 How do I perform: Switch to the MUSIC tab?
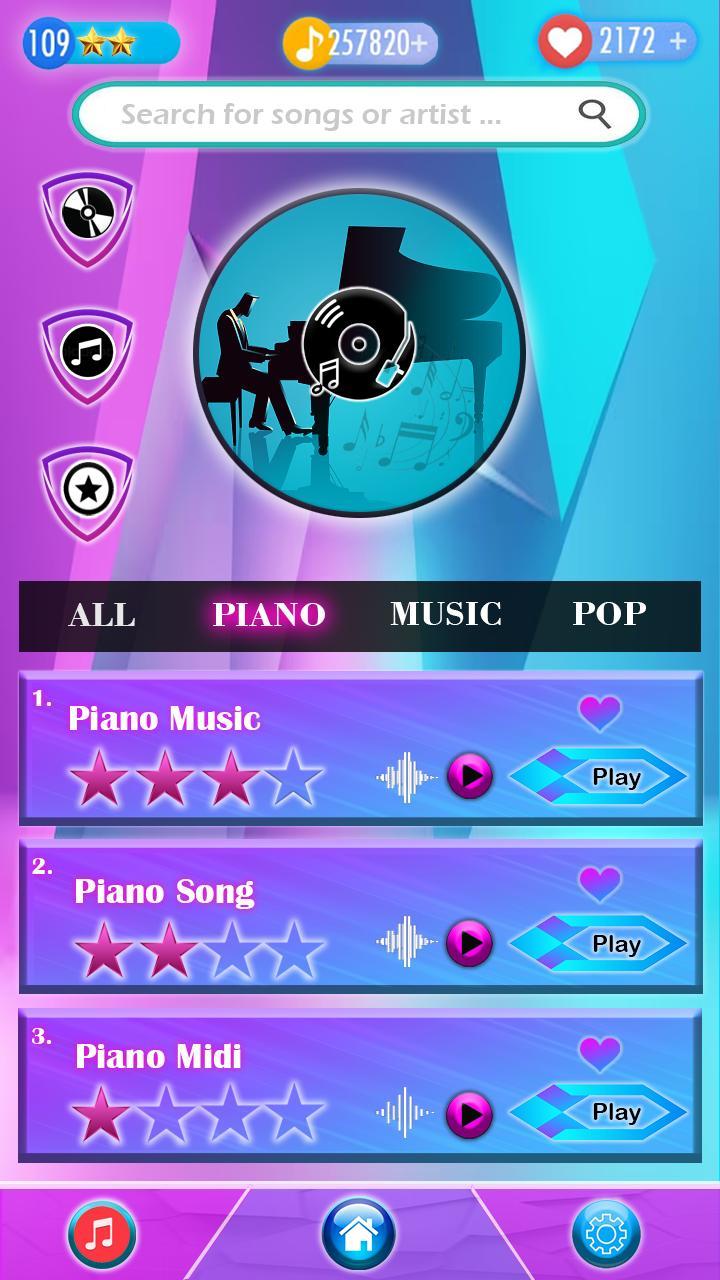tap(447, 614)
